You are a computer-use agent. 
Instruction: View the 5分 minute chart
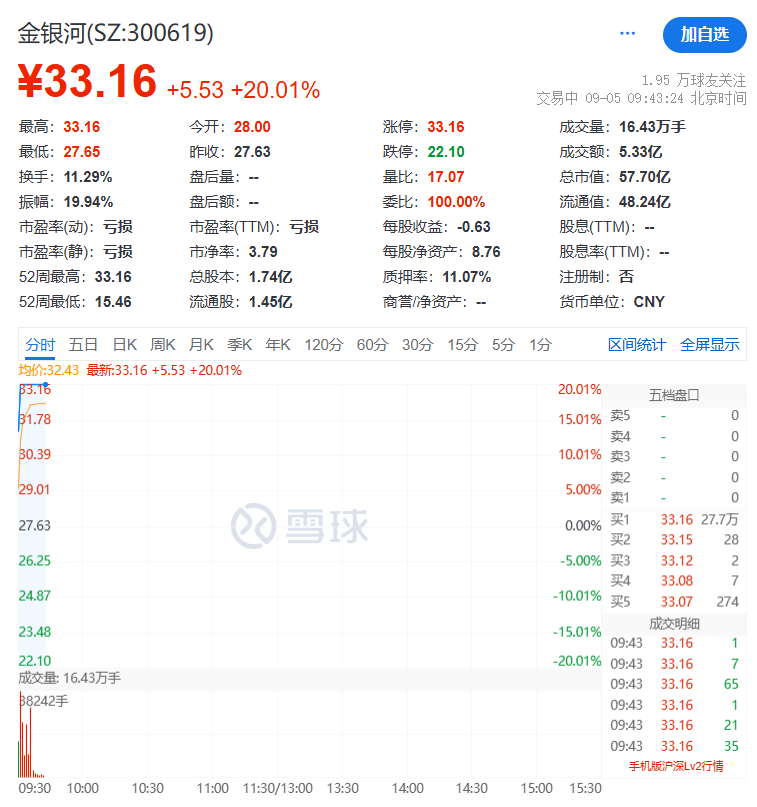tap(503, 345)
